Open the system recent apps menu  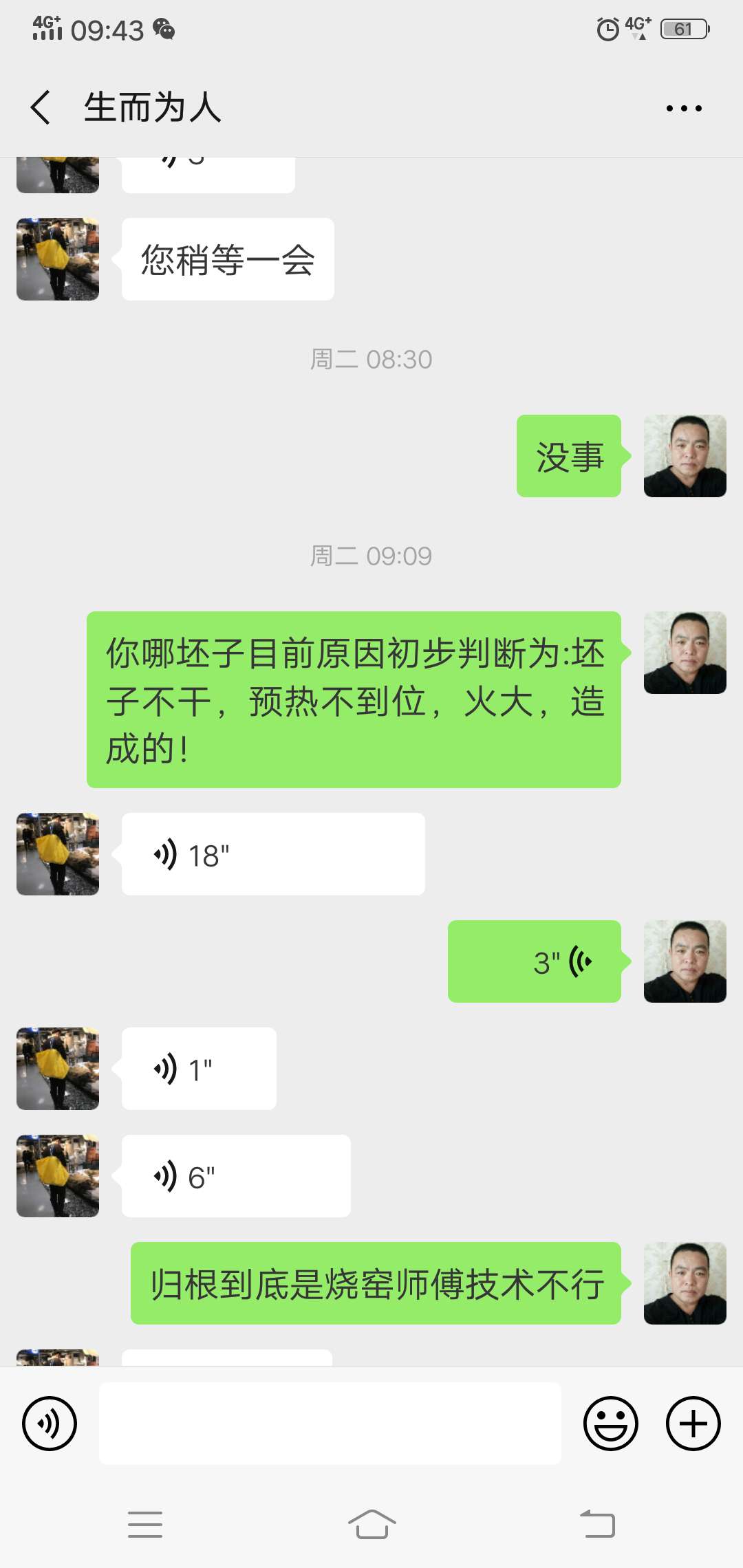145,1525
